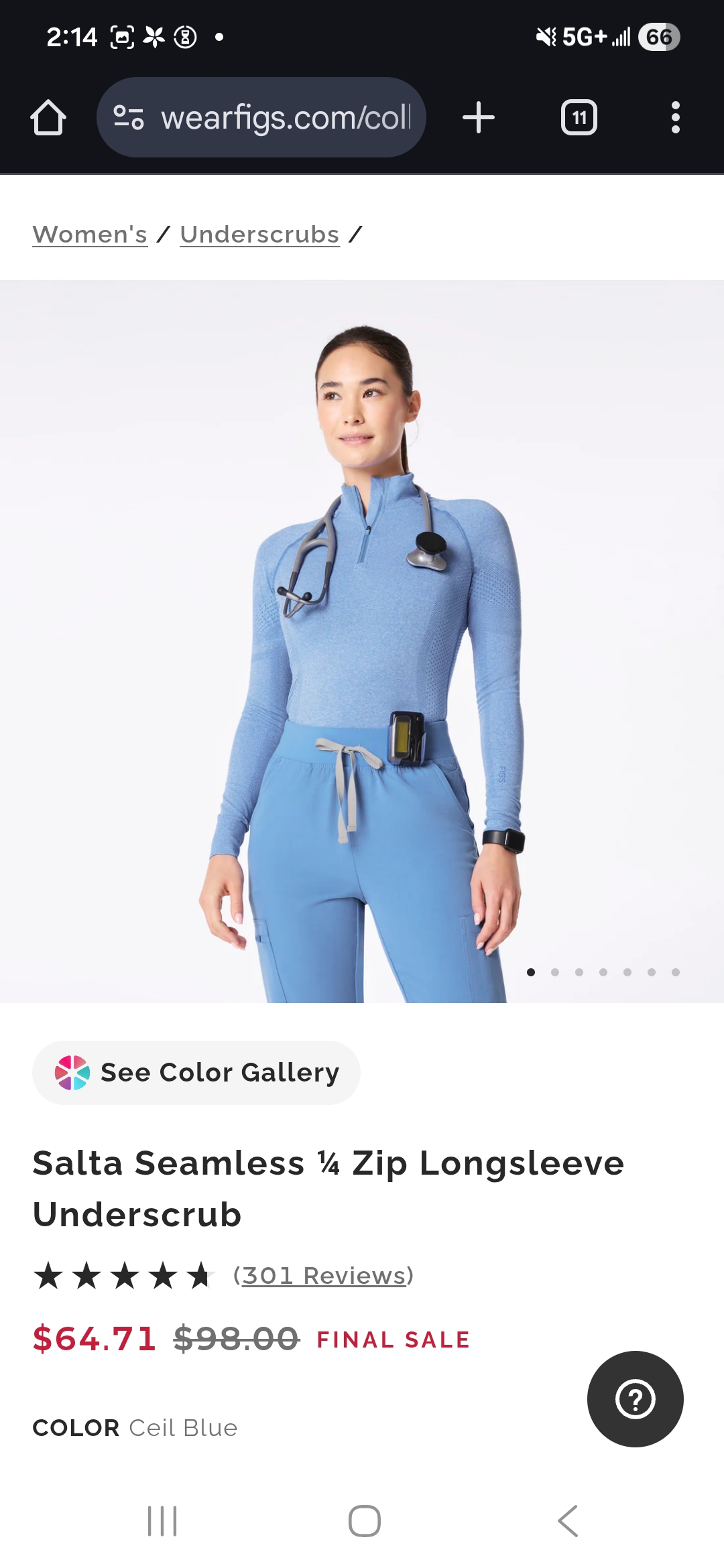Open the help question mark button
724x1568 pixels.
point(635,1399)
